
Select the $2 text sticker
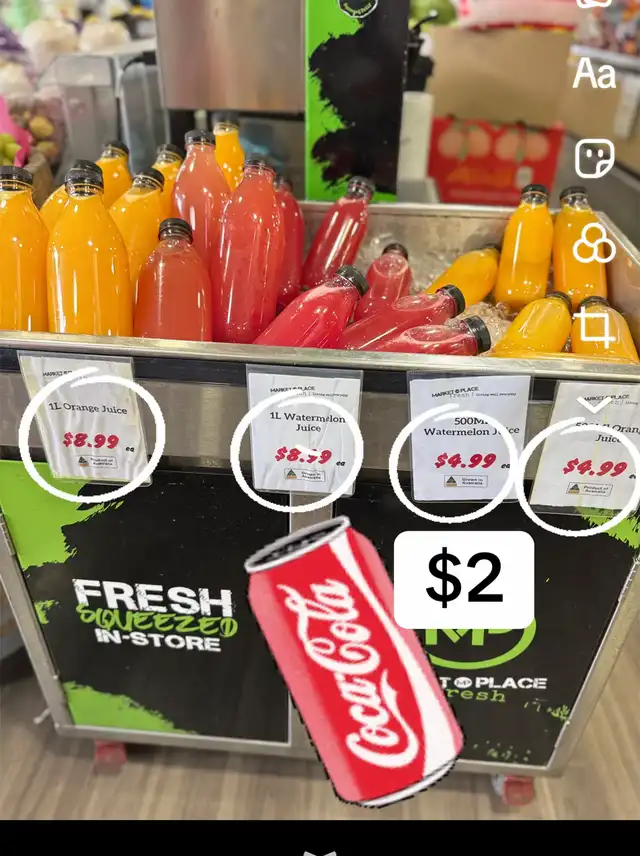tap(464, 580)
